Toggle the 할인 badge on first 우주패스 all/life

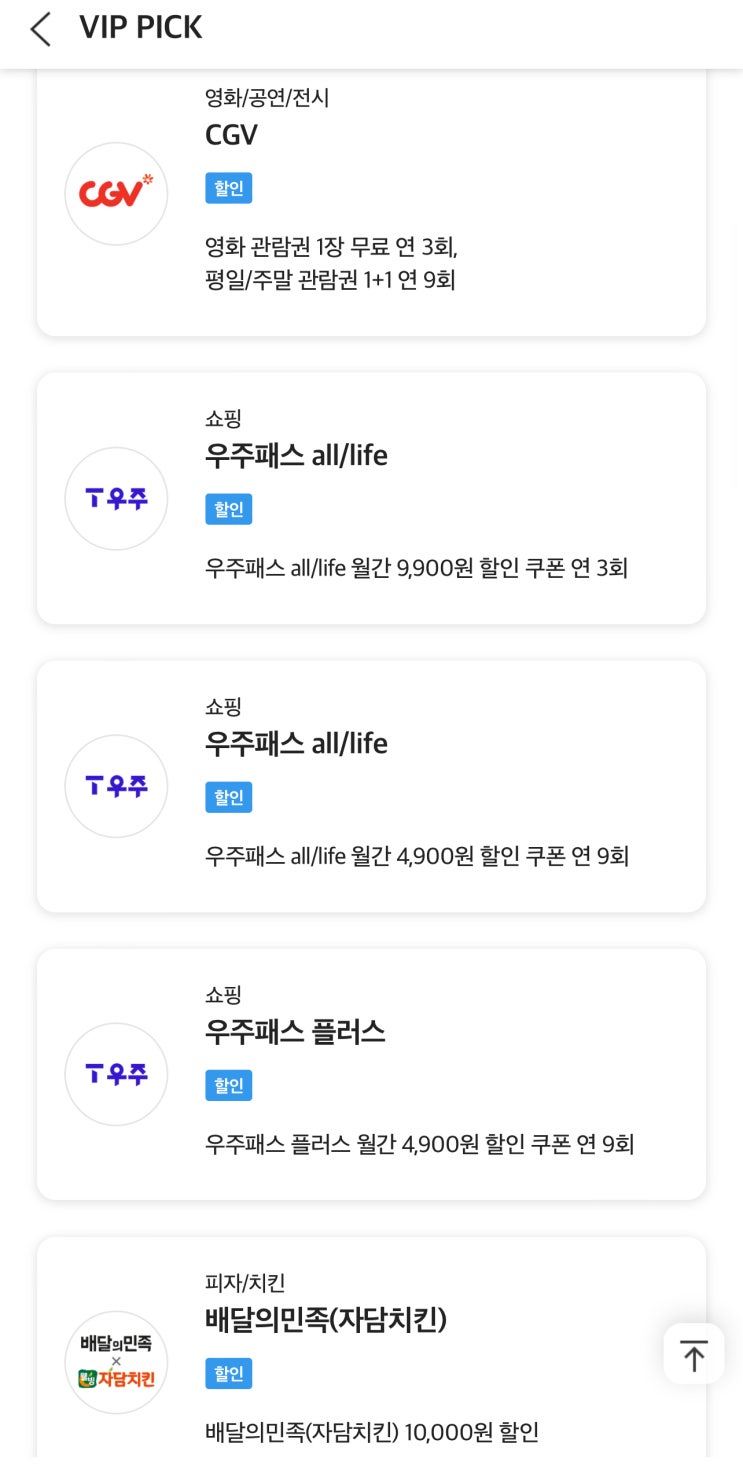228,509
